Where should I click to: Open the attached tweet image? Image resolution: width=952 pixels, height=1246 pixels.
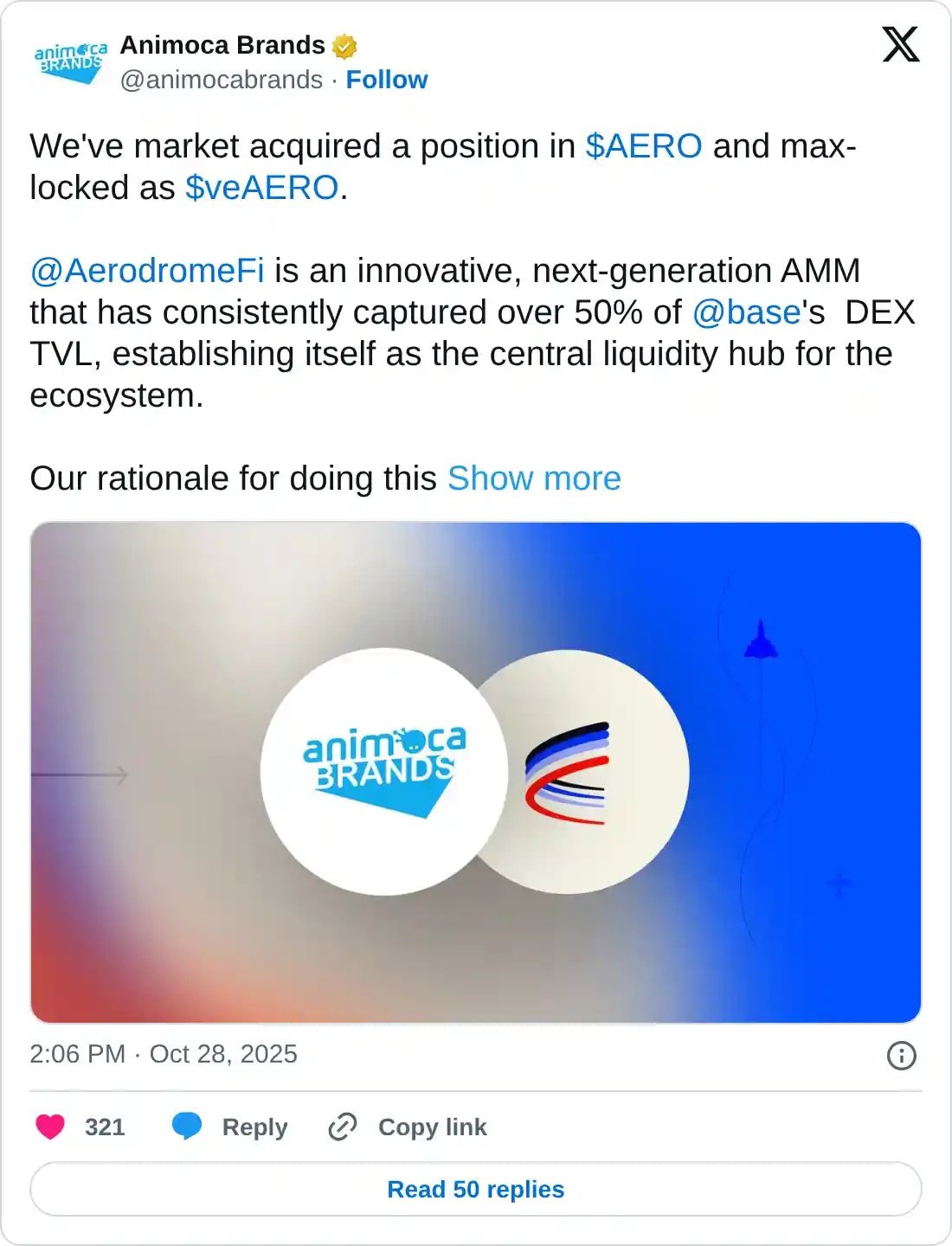[476, 772]
